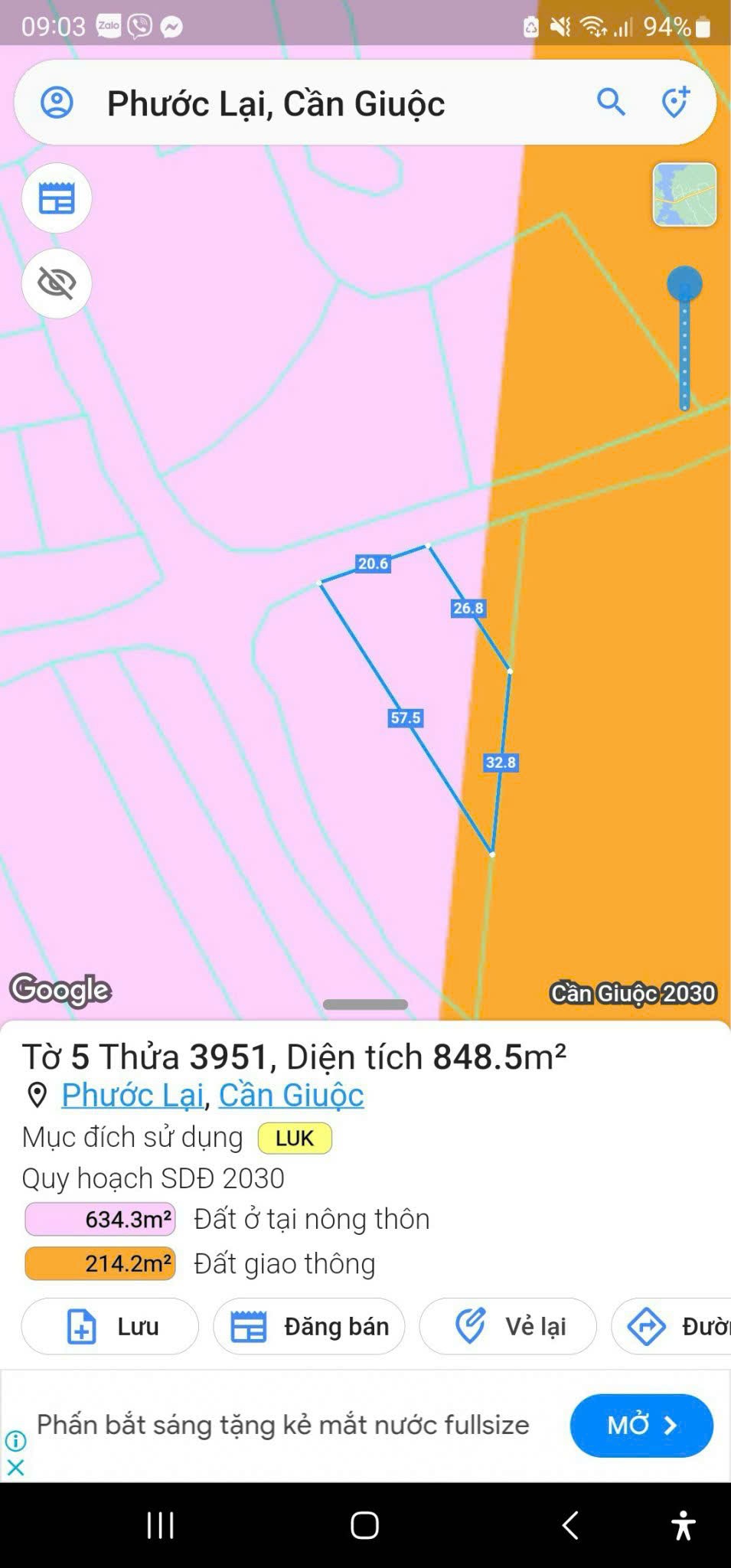
Task: Tap the search magnifier icon
Action: coord(611,102)
